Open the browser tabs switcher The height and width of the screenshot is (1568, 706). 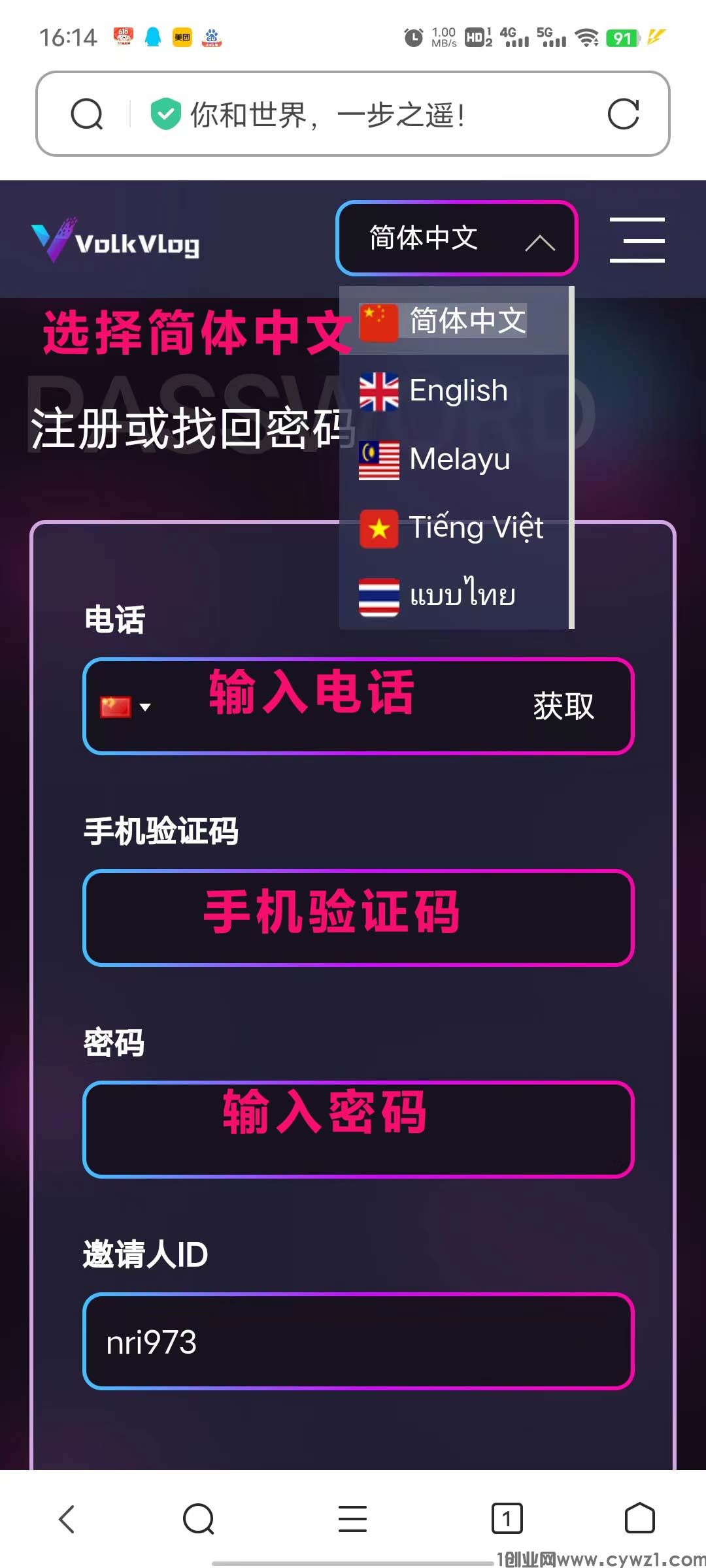(x=507, y=1519)
